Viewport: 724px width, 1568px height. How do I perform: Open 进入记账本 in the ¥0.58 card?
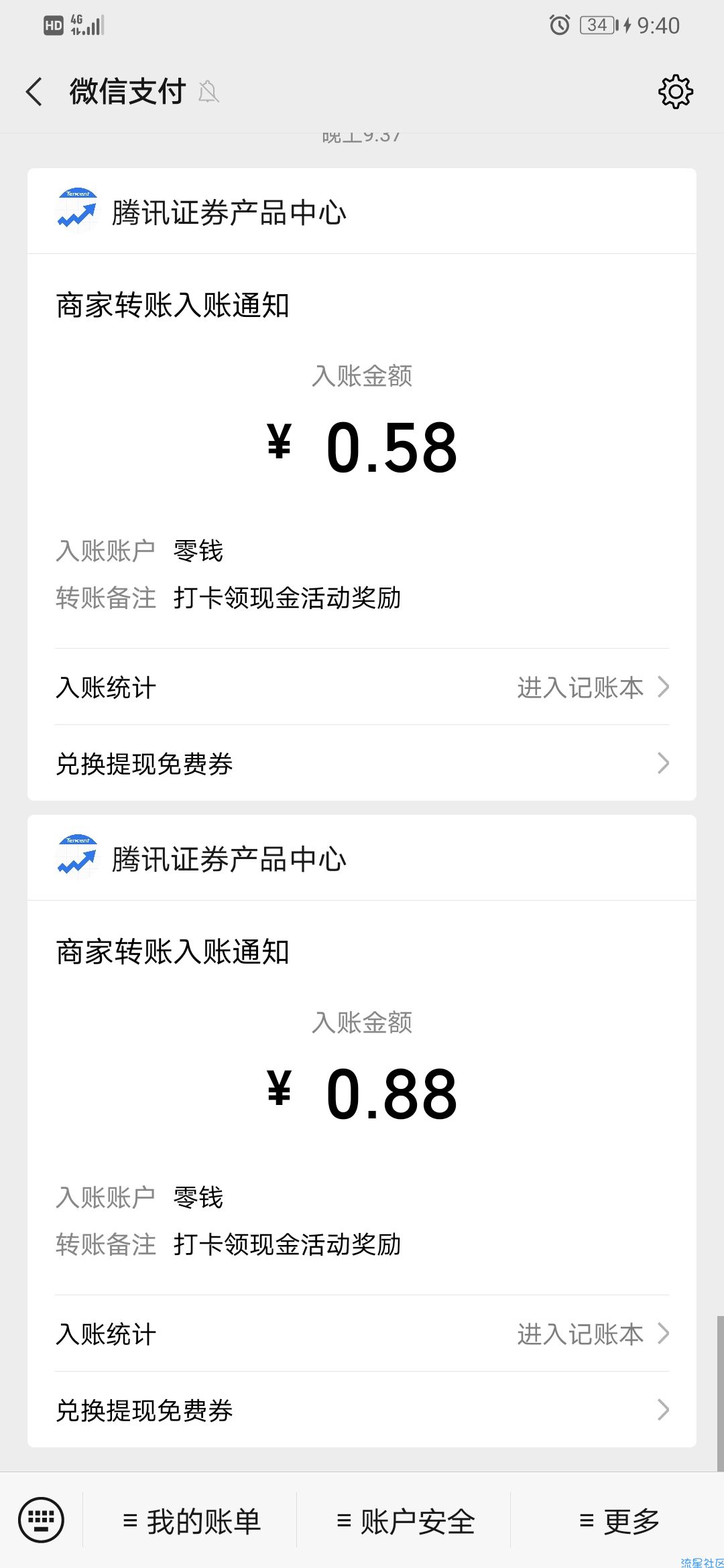362,687
